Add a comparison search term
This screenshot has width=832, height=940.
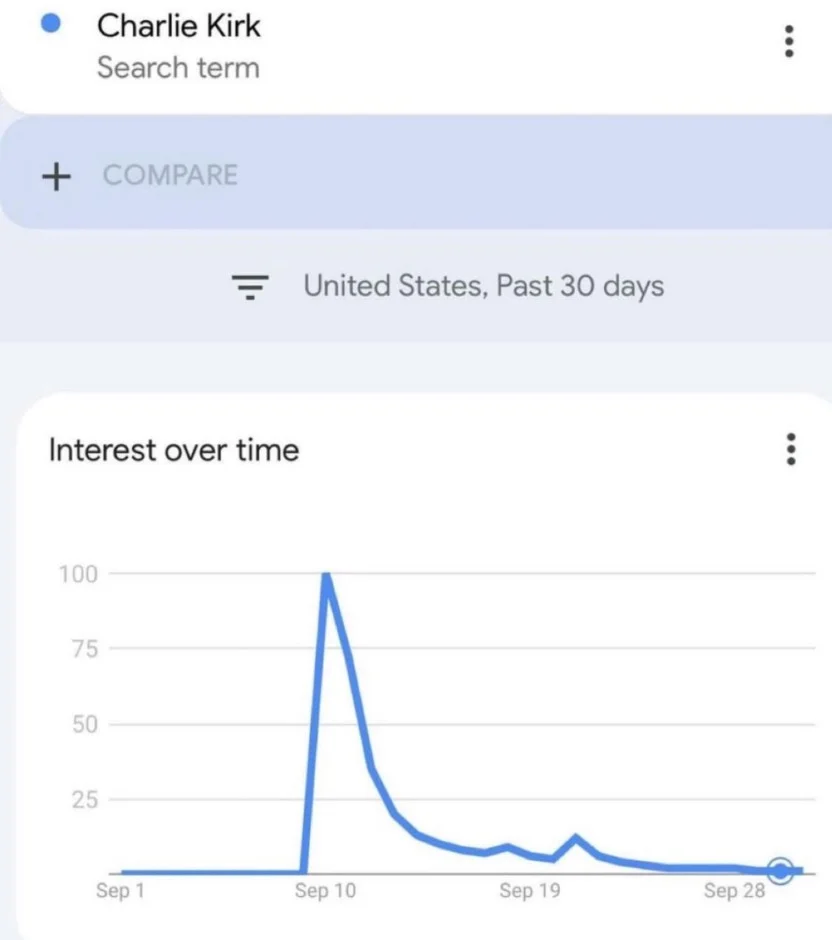tap(140, 175)
